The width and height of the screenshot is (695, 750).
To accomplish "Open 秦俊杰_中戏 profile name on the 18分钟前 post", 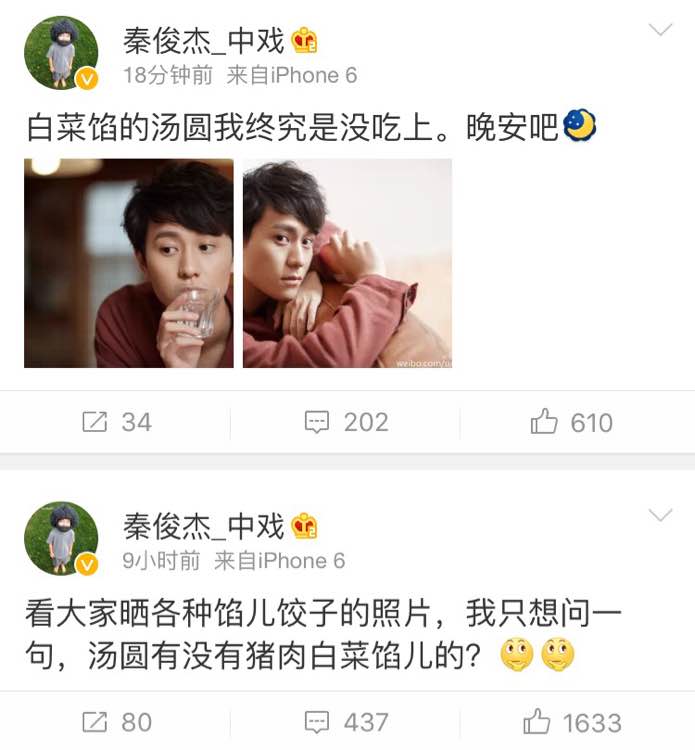I will [x=204, y=40].
